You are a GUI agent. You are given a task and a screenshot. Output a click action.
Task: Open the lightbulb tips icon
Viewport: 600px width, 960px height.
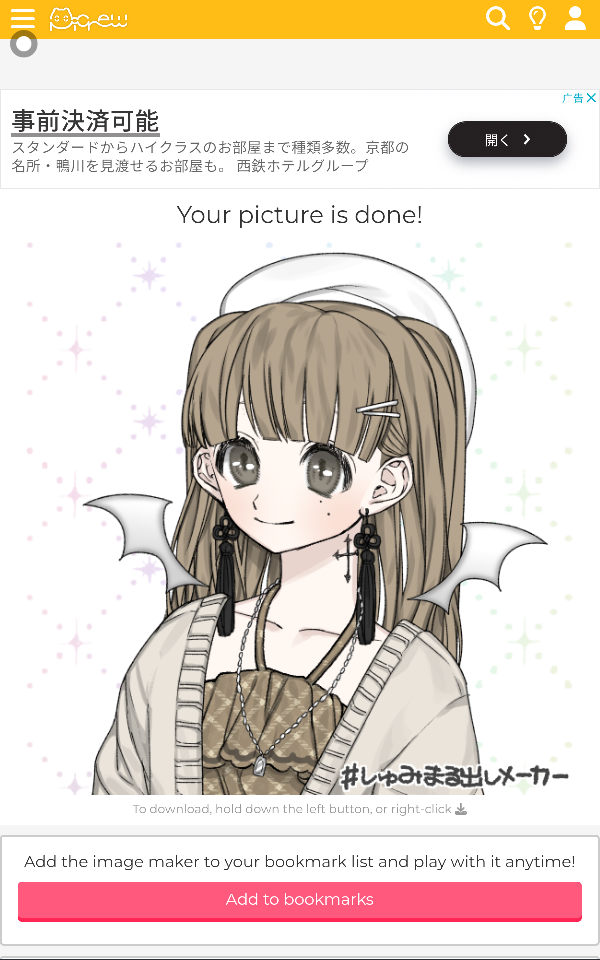click(x=537, y=18)
